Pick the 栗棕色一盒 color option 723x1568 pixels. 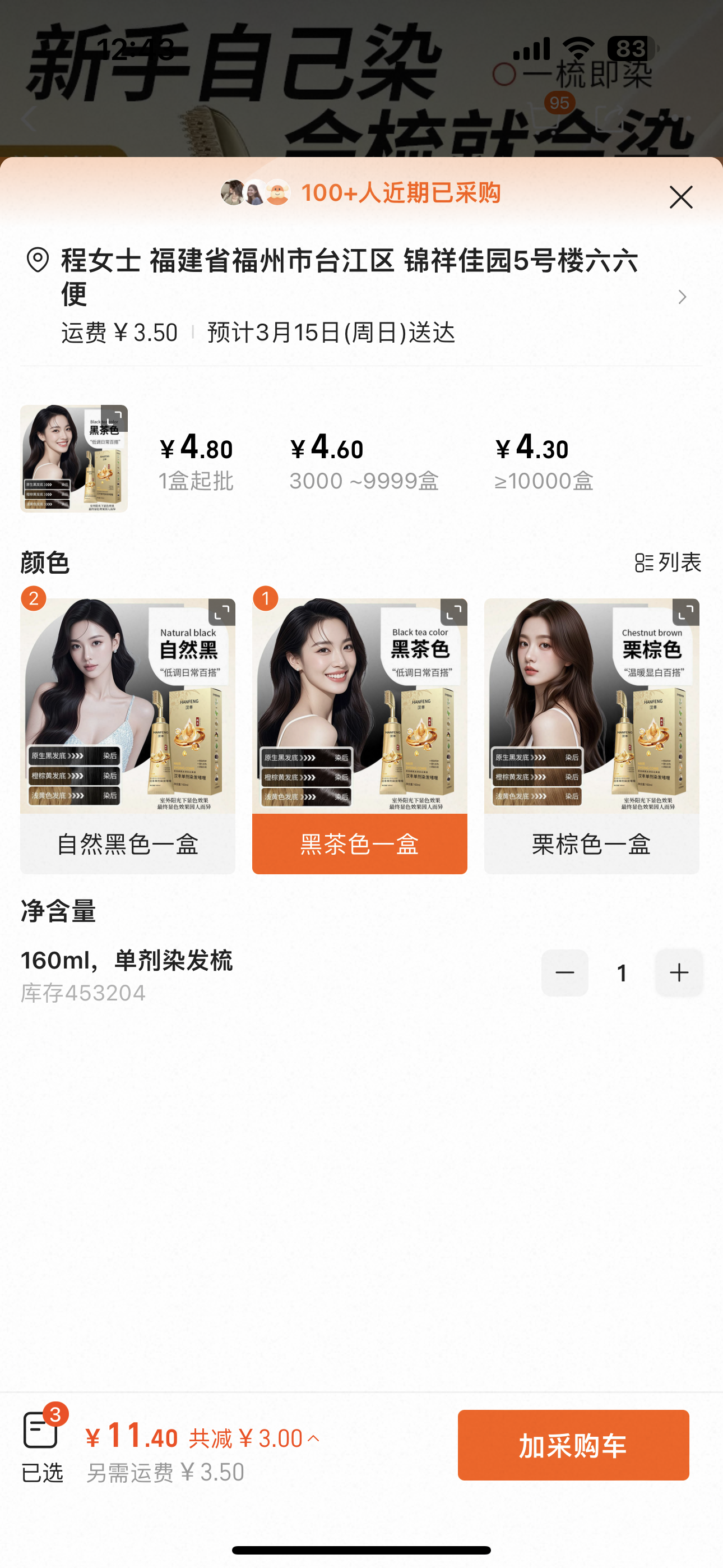(x=591, y=843)
